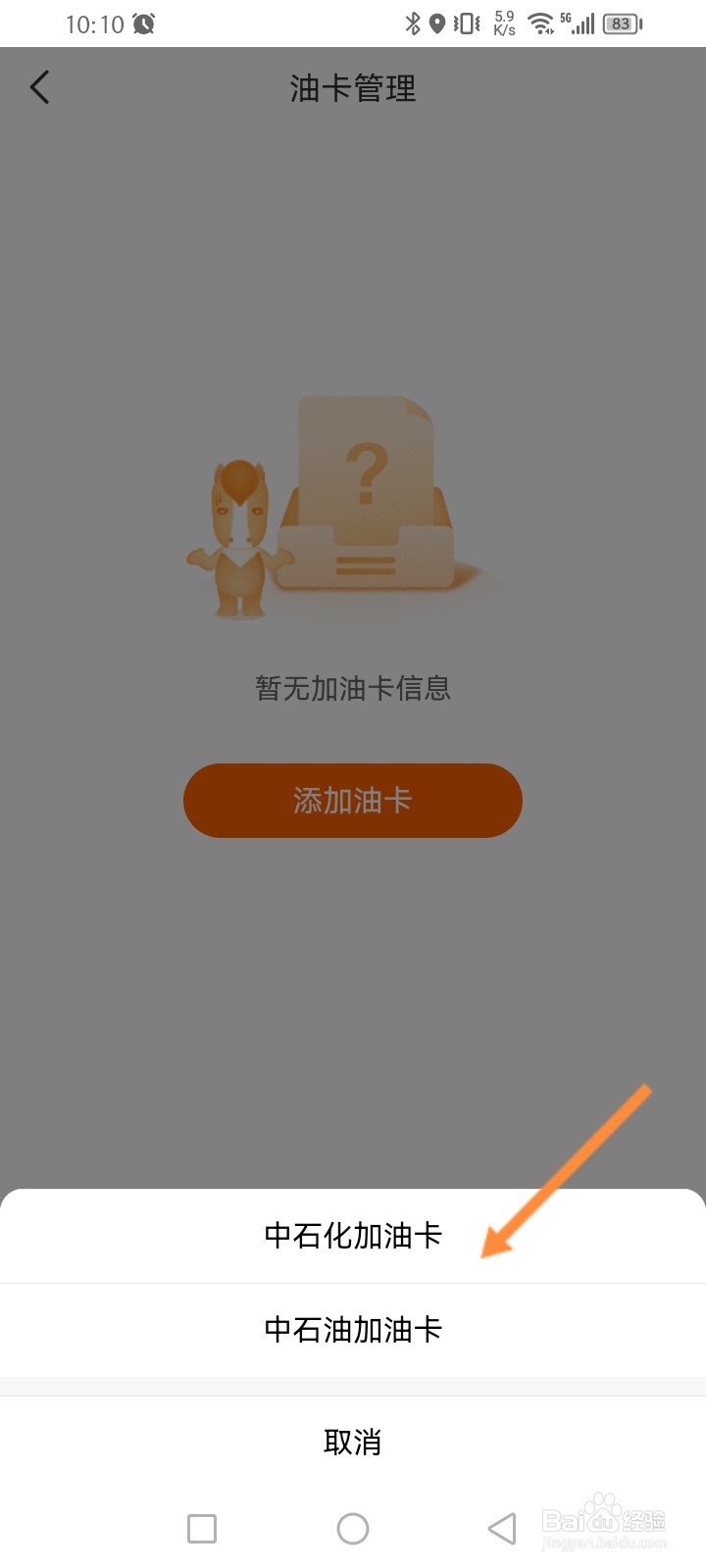Tap the alarm clock icon in status bar

[x=143, y=24]
